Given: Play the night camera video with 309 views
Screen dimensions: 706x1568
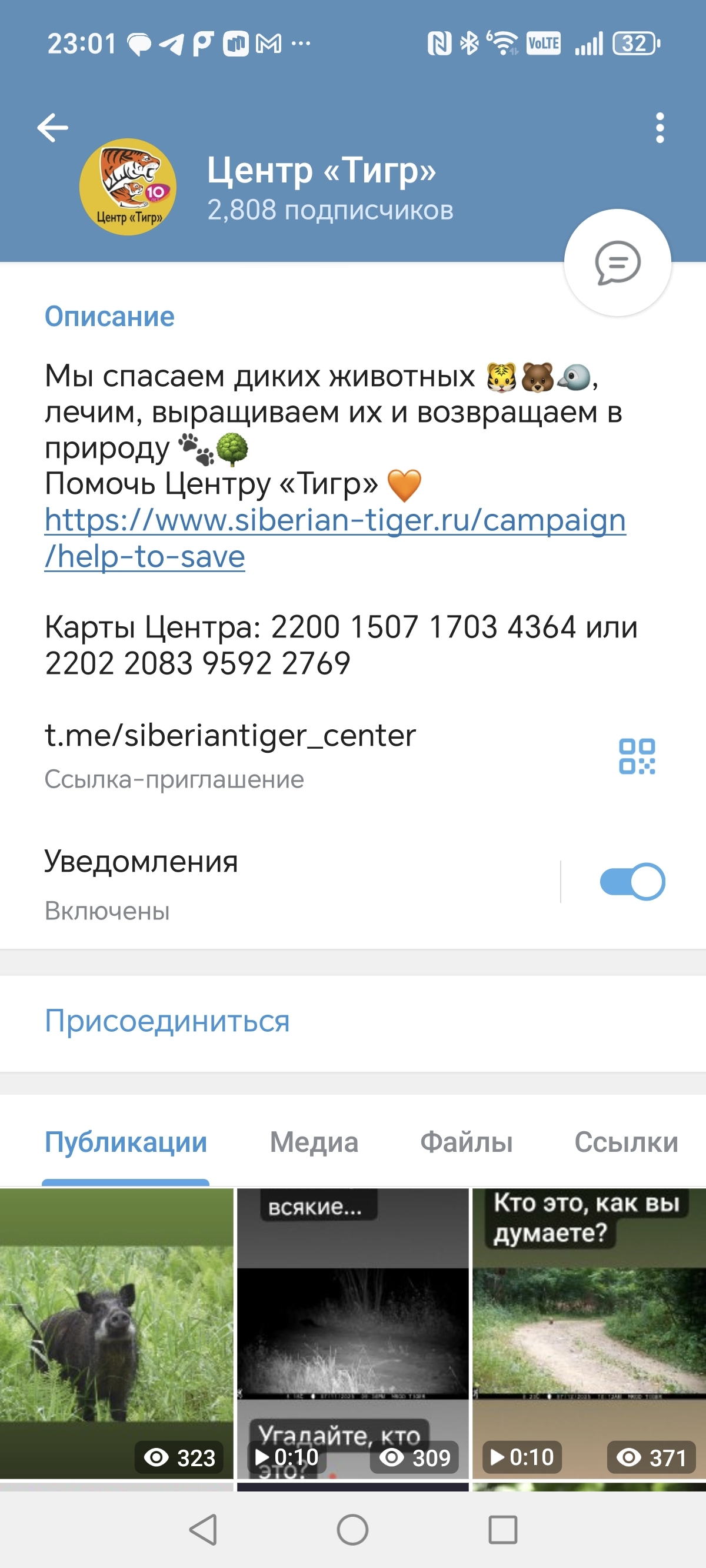Looking at the screenshot, I should click(353, 1333).
